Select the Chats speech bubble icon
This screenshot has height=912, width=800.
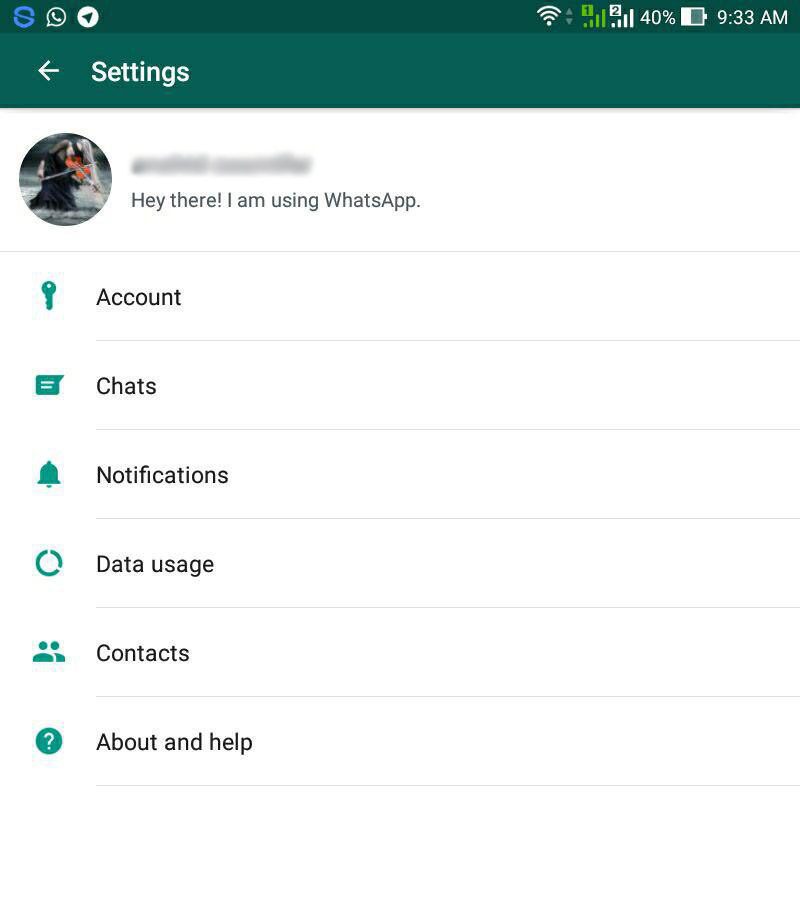click(48, 385)
